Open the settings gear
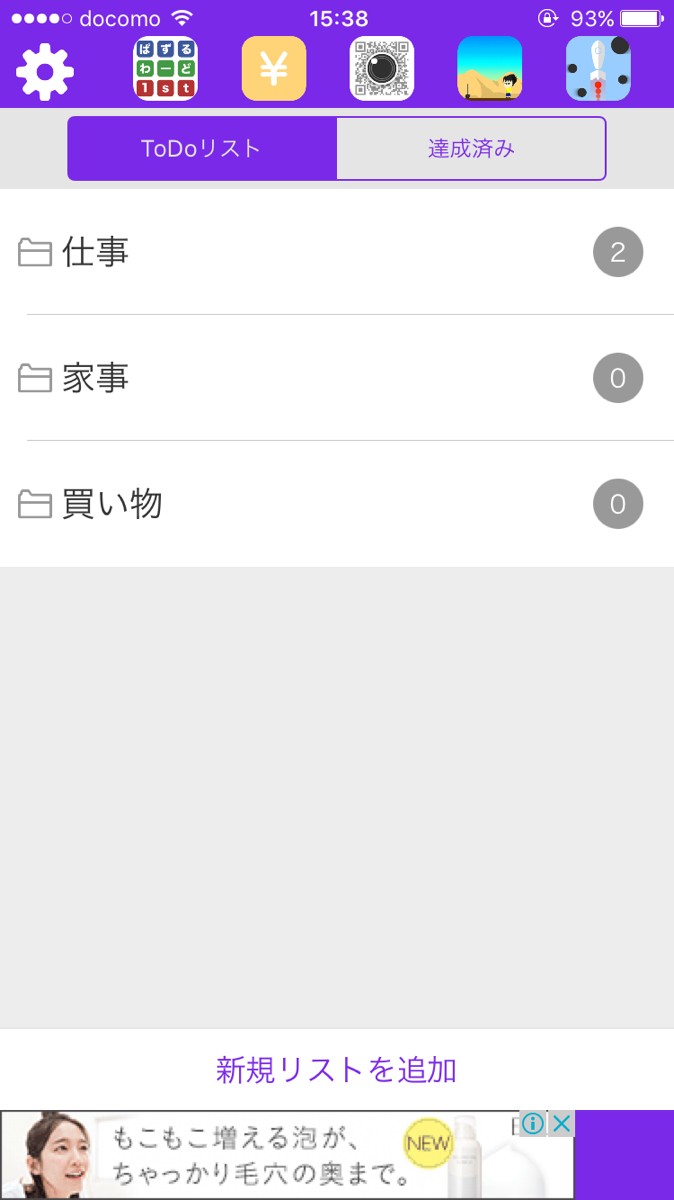Screen dimensions: 674x1200 click(45, 70)
